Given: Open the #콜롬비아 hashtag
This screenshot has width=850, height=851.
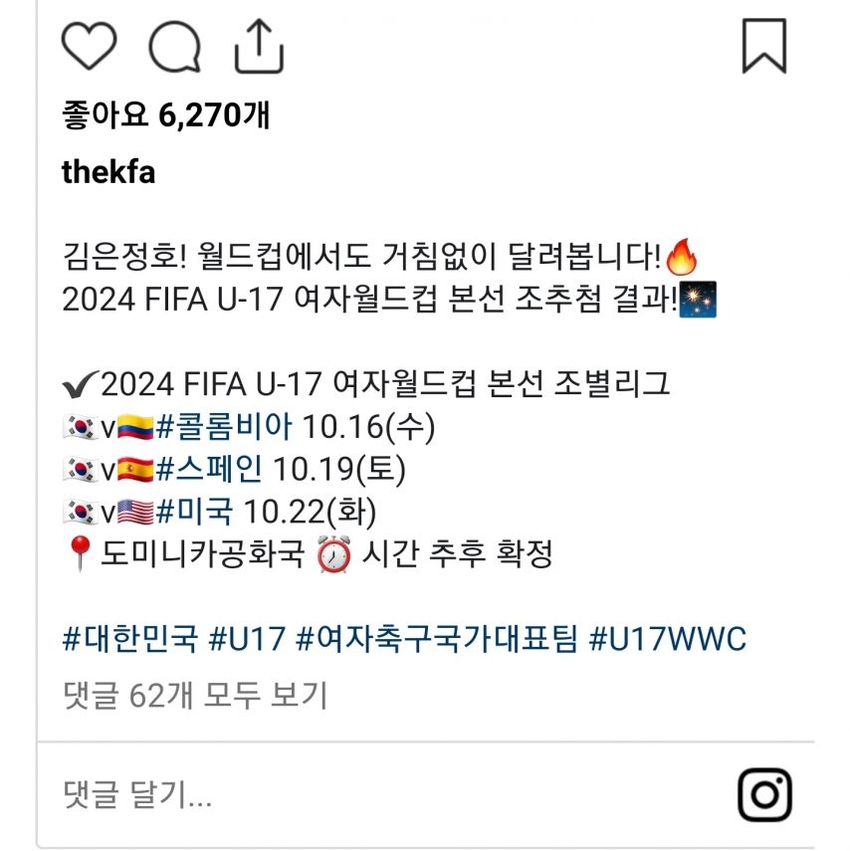Looking at the screenshot, I should tap(224, 427).
